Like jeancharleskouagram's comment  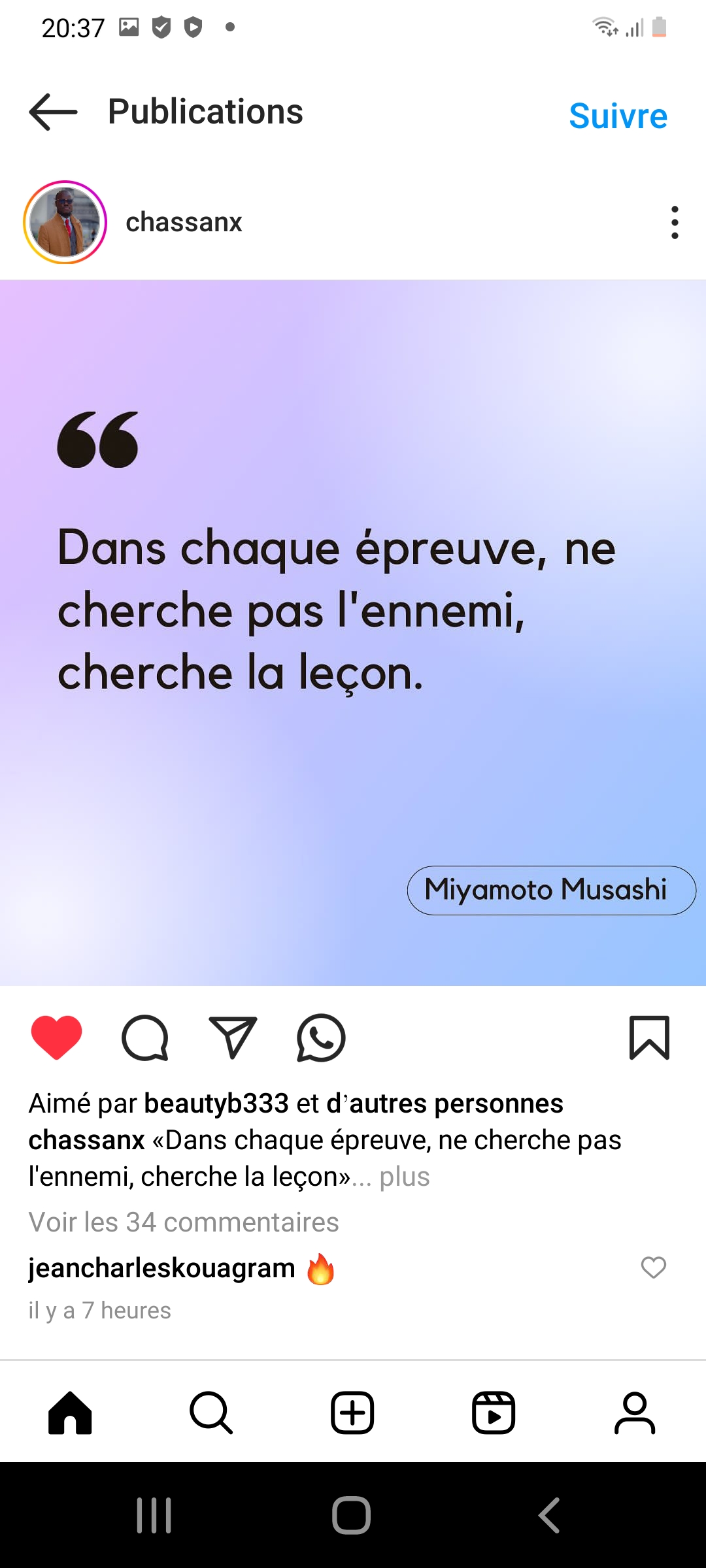[653, 1267]
